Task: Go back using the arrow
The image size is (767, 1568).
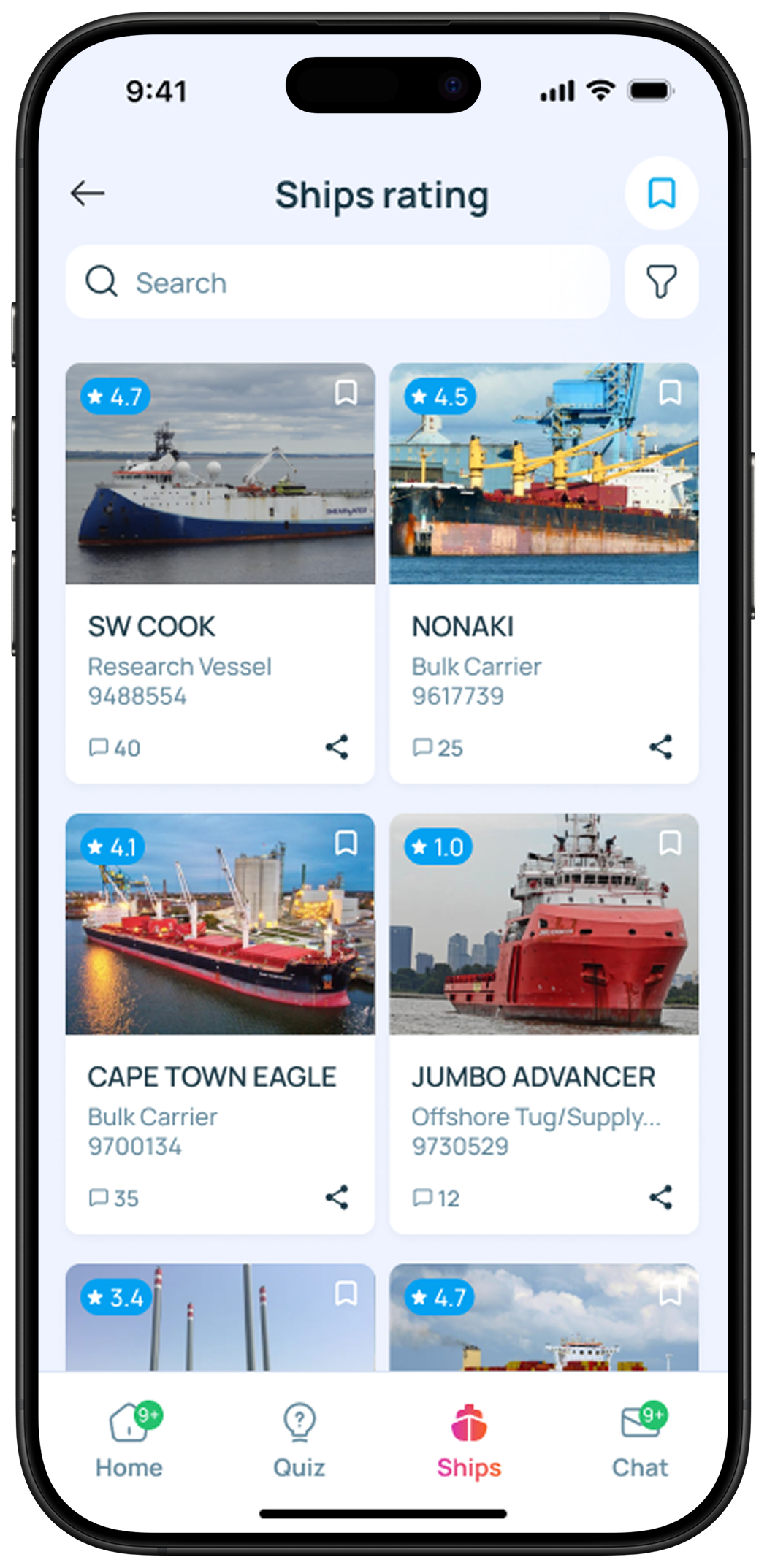Action: tap(88, 194)
